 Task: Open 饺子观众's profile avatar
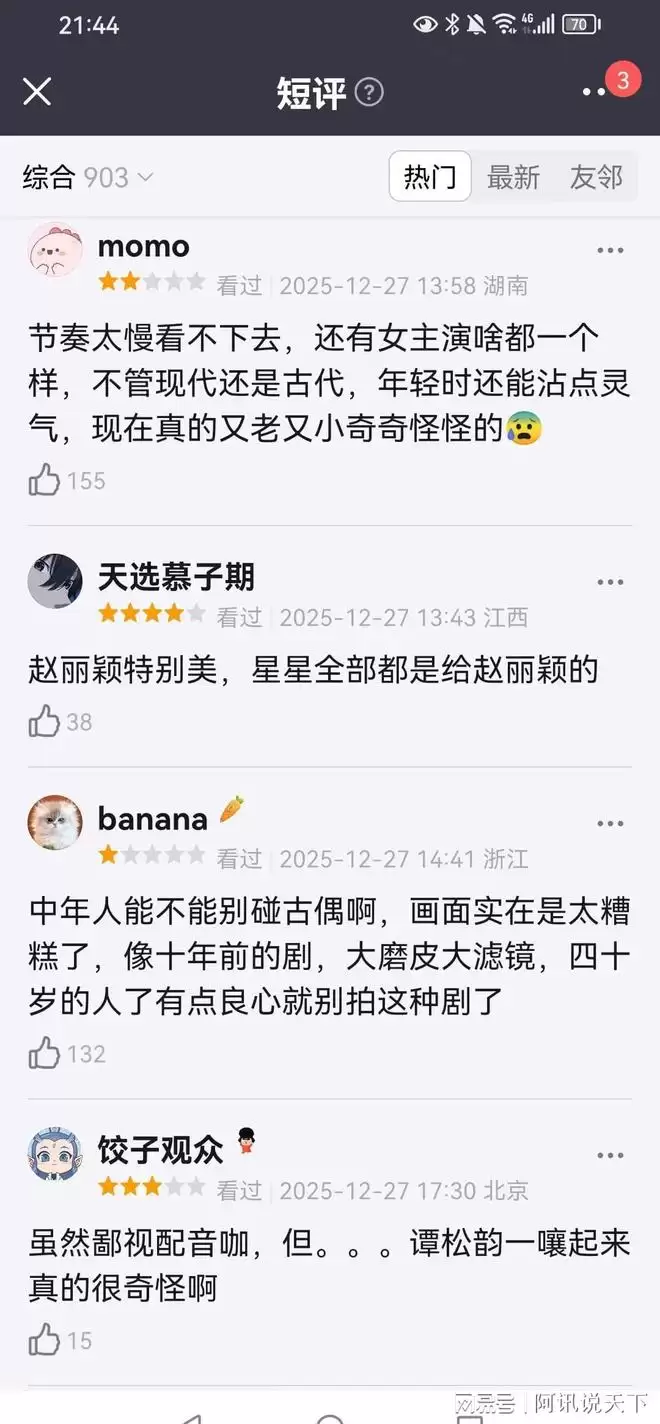[x=54, y=1154]
